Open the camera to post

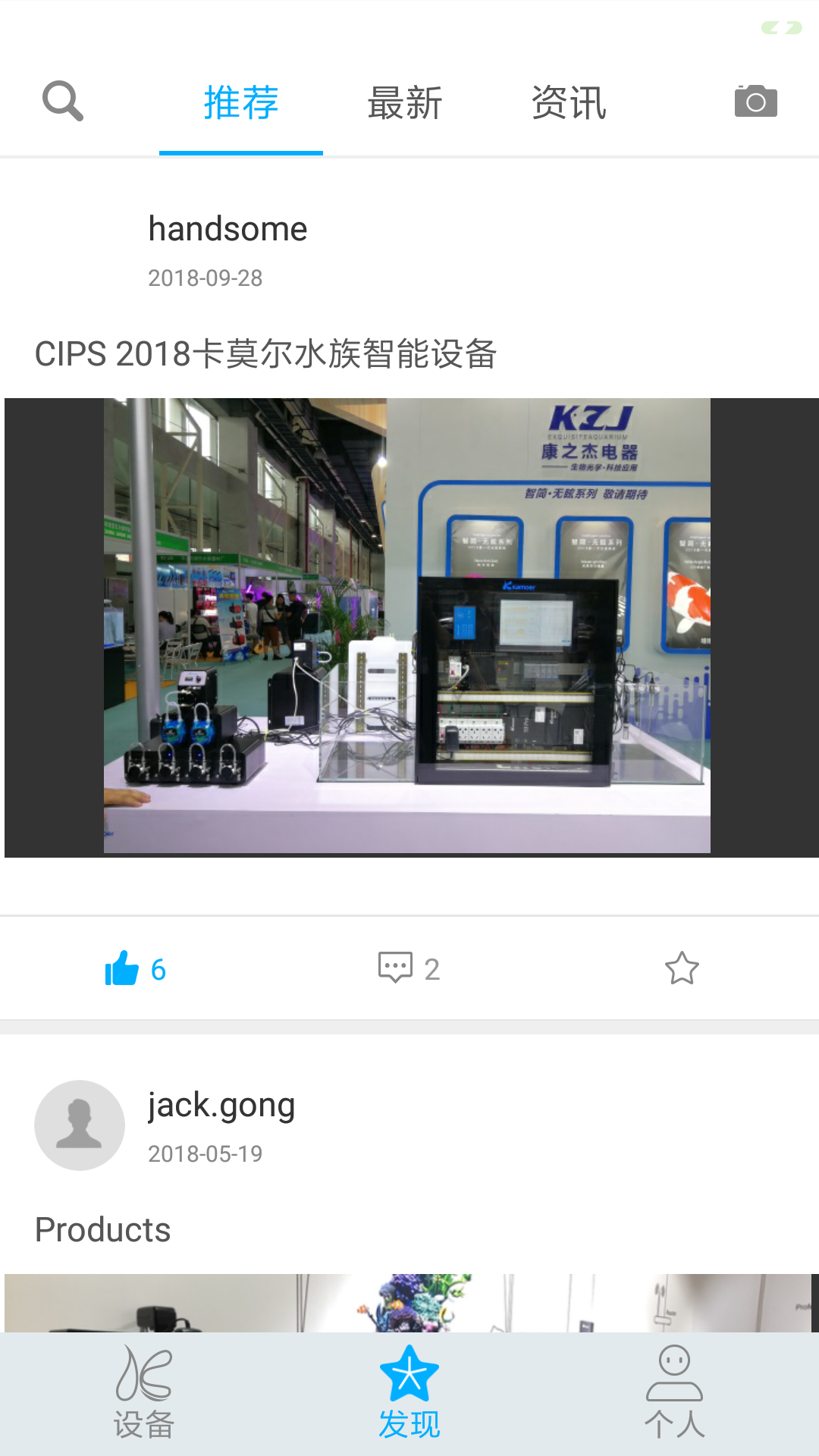click(755, 101)
